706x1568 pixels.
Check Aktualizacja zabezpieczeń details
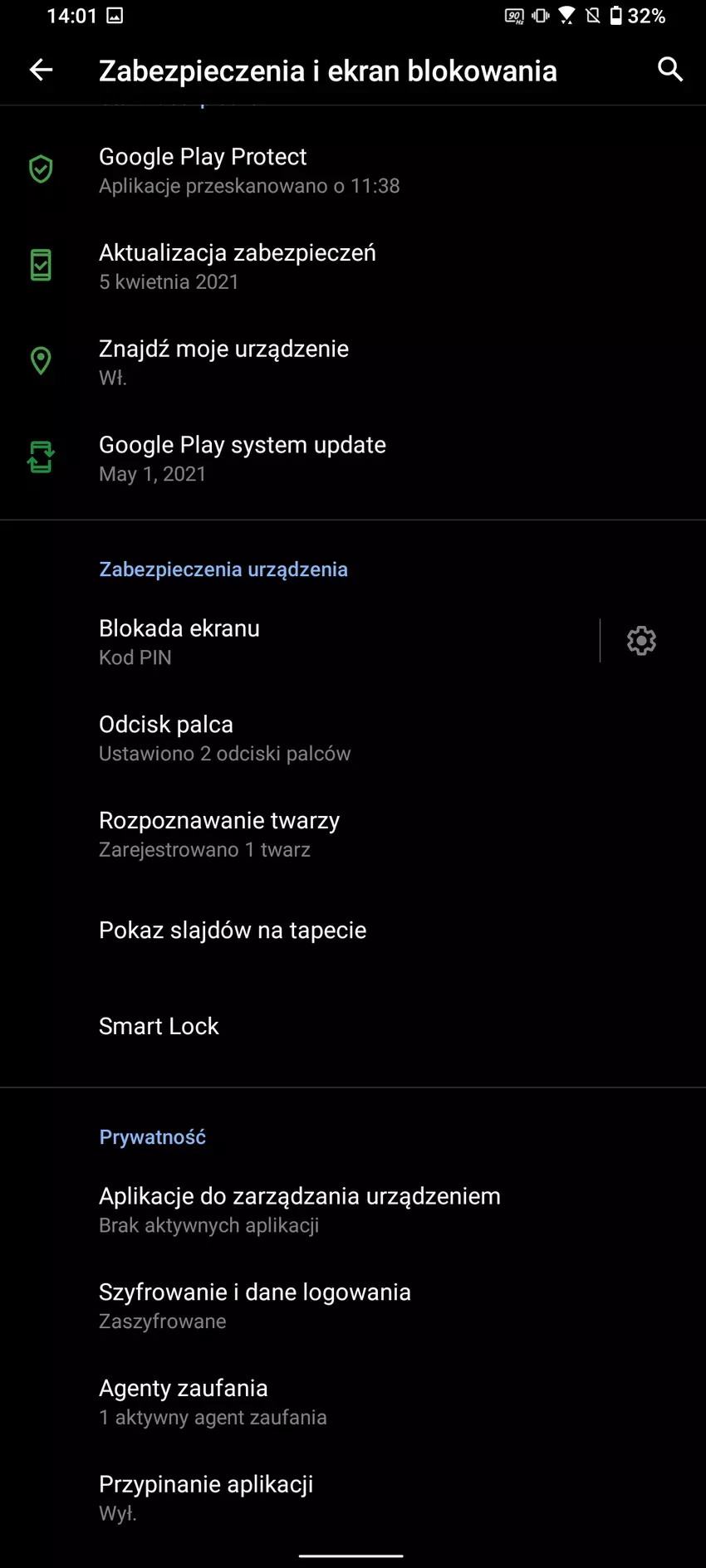pyautogui.click(x=238, y=266)
